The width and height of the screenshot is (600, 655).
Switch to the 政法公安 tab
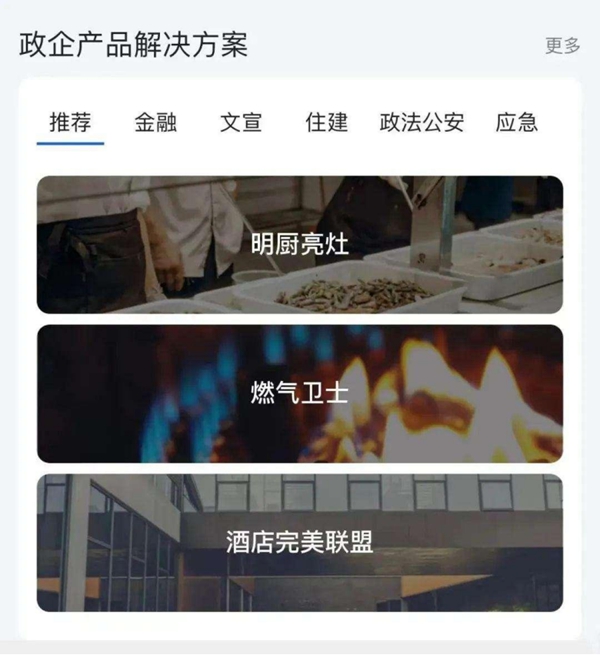point(422,123)
